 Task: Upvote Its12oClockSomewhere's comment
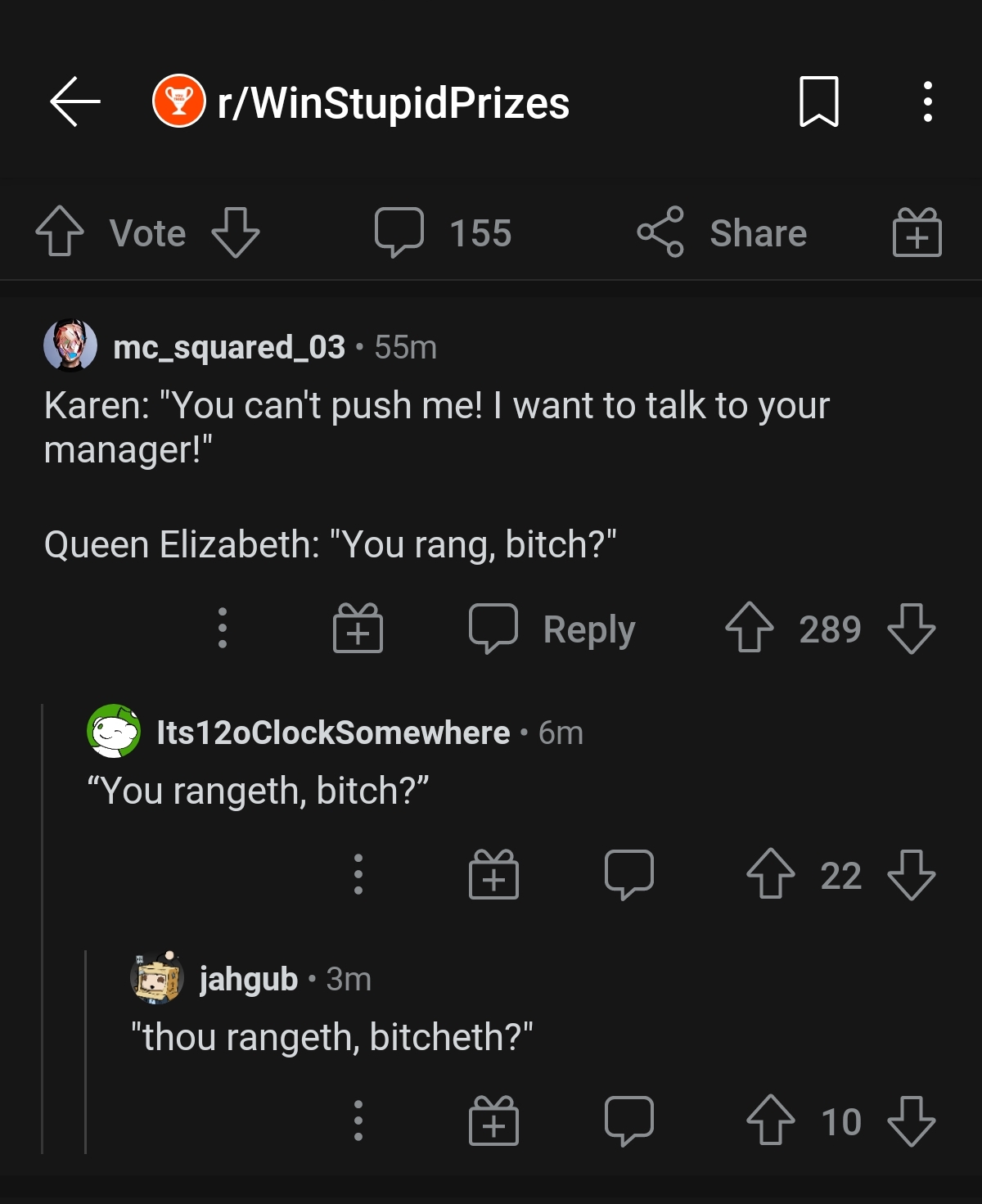(770, 875)
